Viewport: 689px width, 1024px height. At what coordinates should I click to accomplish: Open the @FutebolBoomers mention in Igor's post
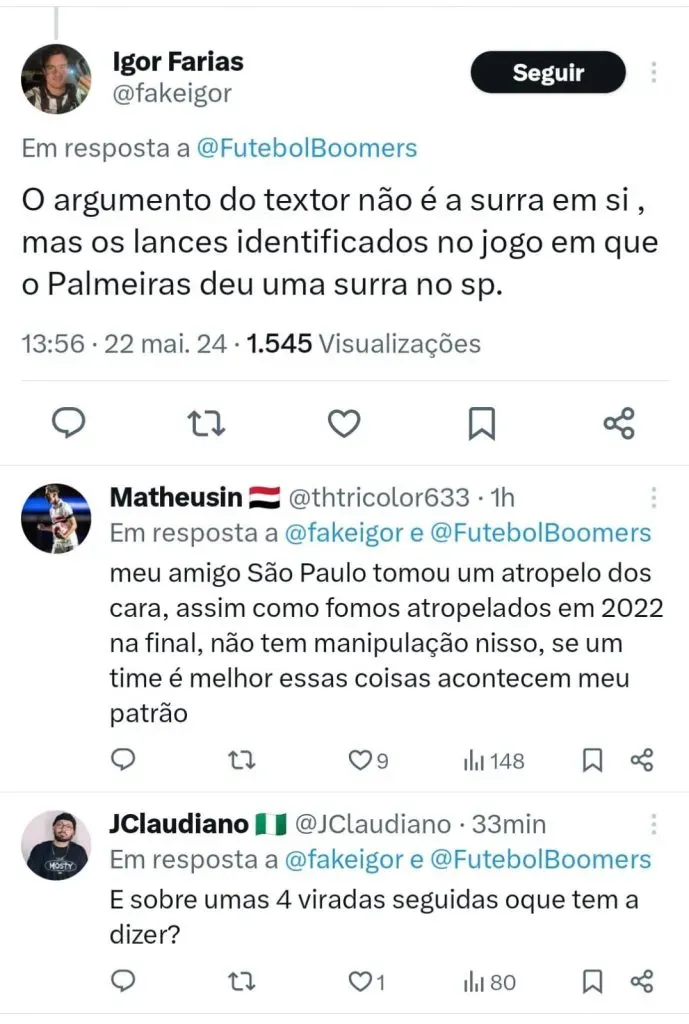point(306,149)
